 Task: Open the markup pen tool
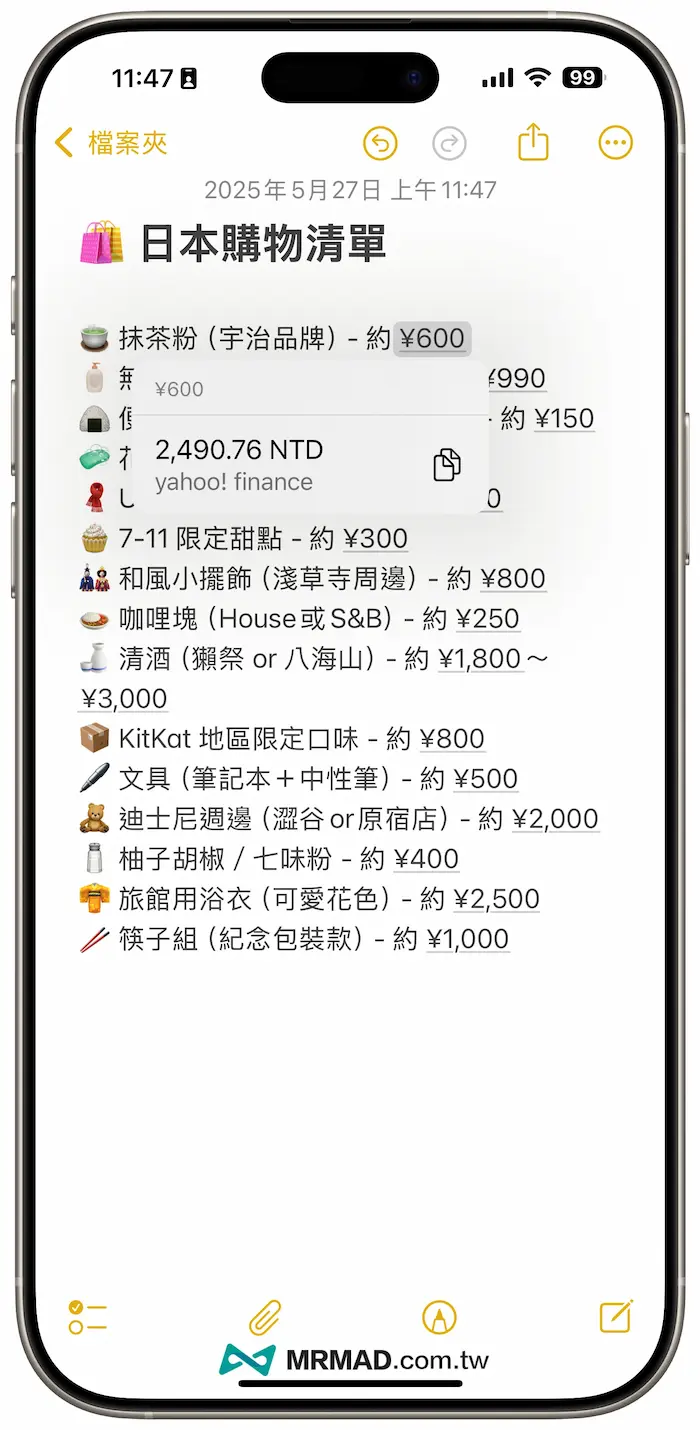coord(438,1317)
